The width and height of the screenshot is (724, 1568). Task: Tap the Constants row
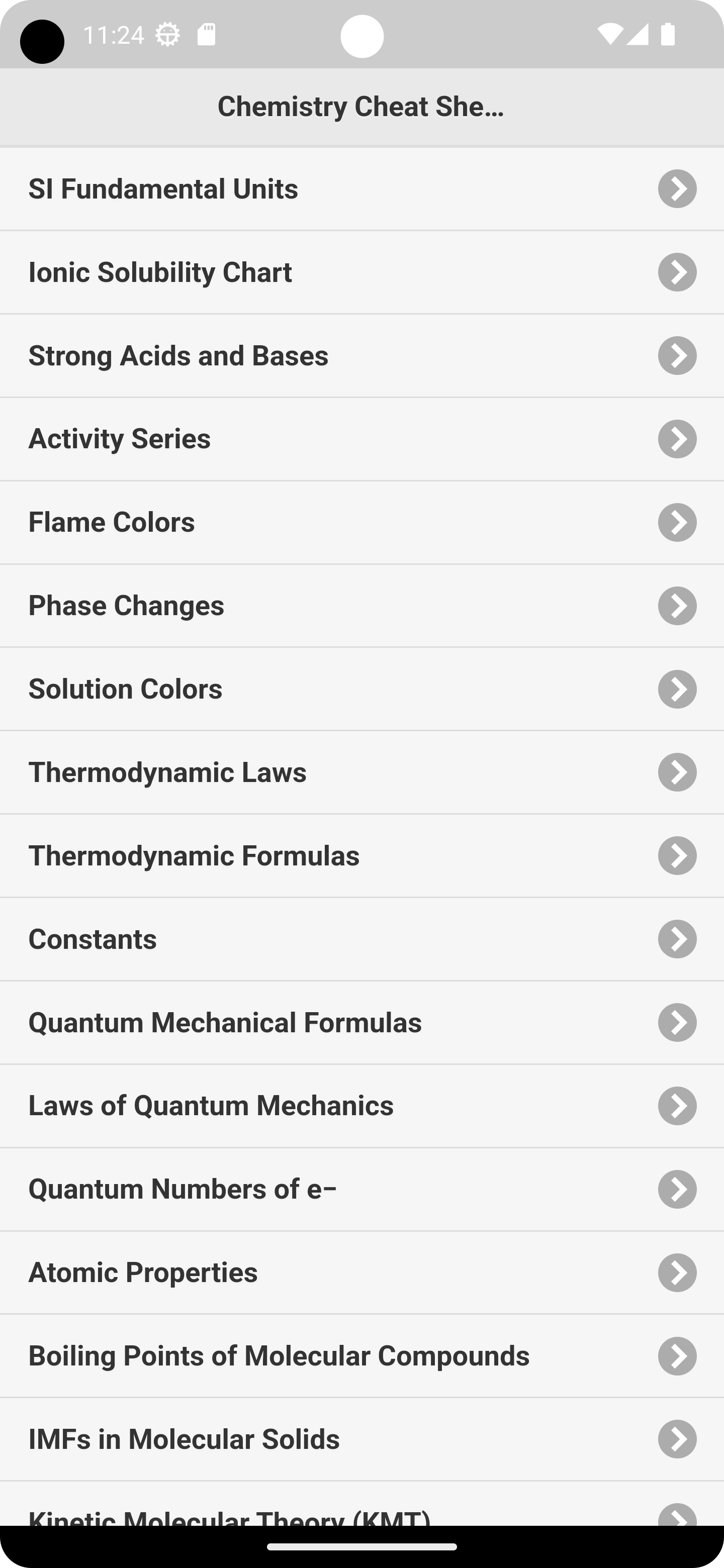361,939
